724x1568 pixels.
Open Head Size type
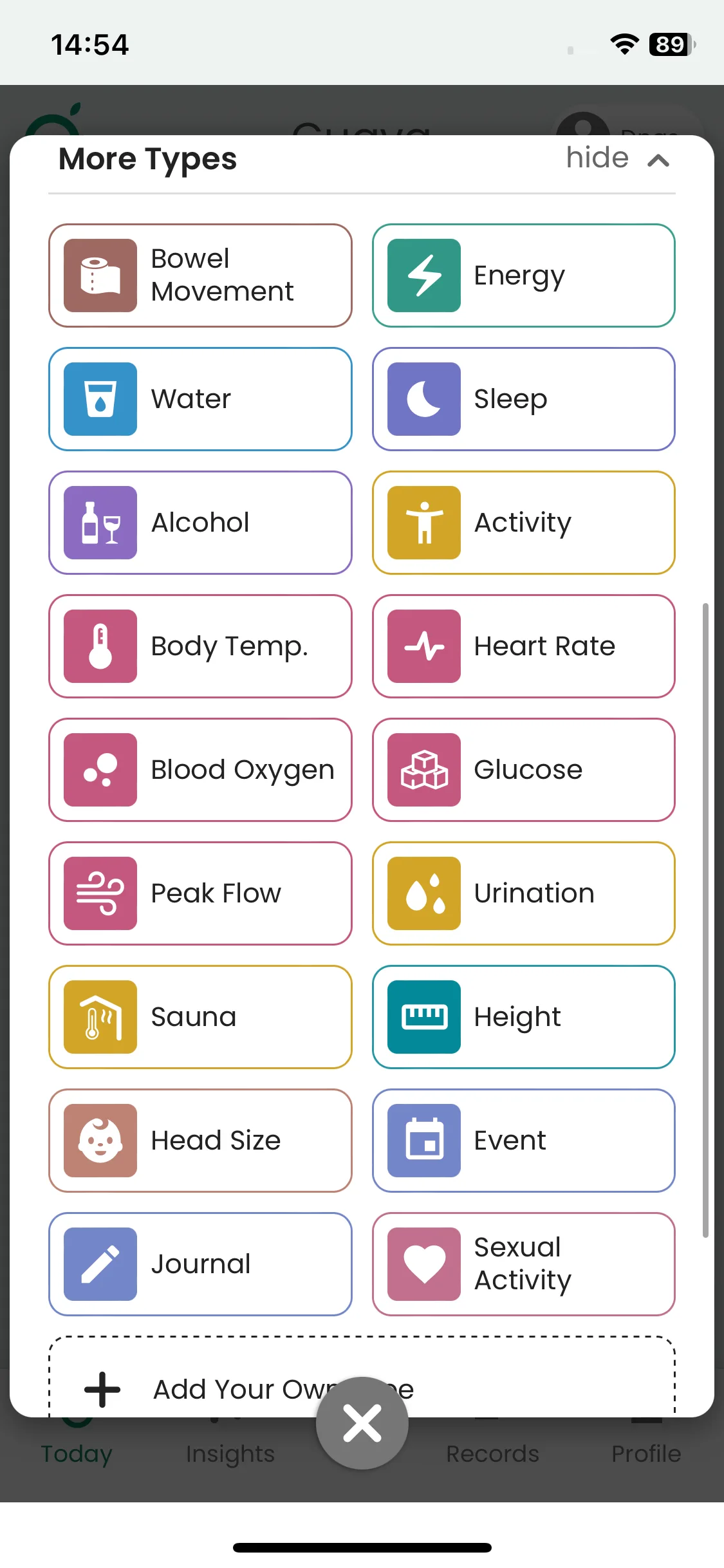[x=200, y=1141]
